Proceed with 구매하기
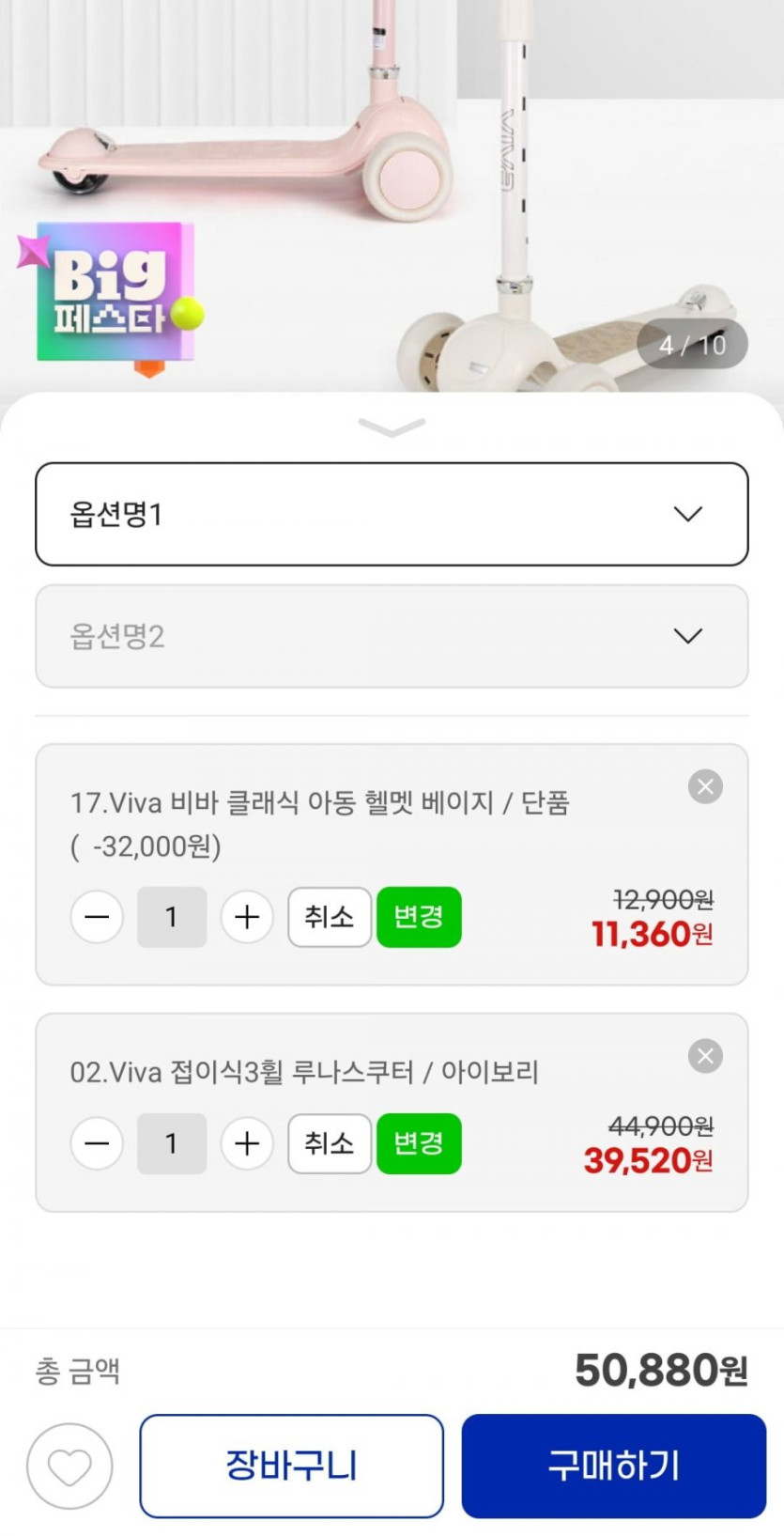The height and width of the screenshot is (1536, 784). [613, 1466]
